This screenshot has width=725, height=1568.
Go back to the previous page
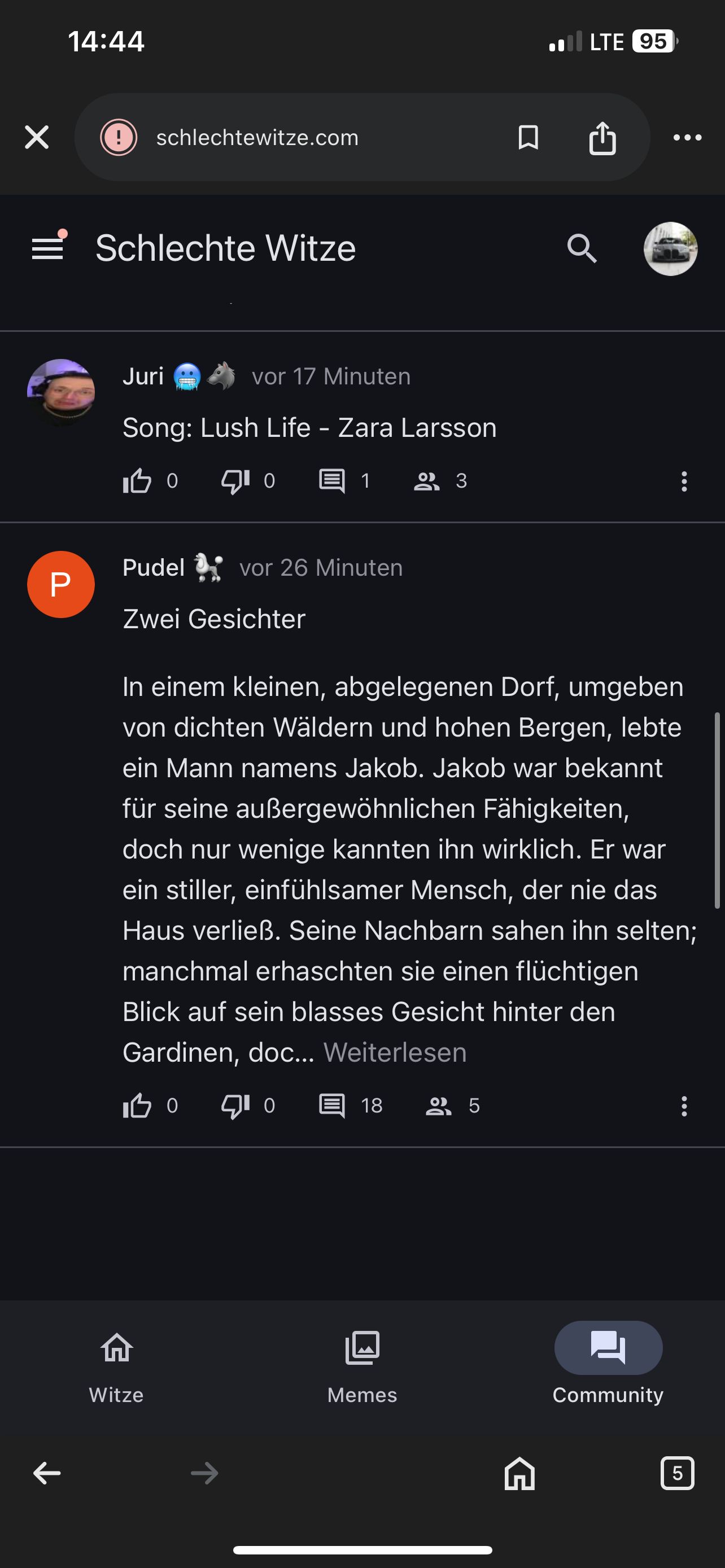coord(47,1474)
